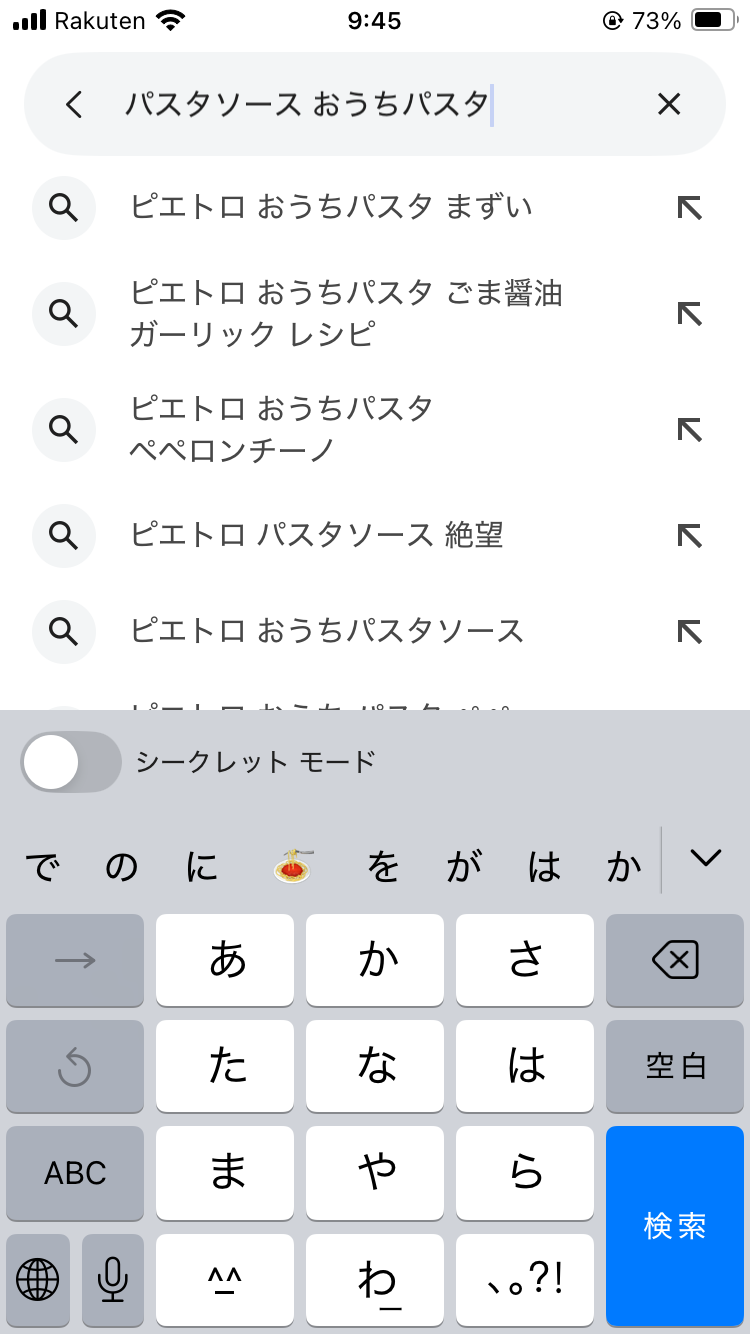The width and height of the screenshot is (750, 1334).
Task: Open the suggestion ごま醤油ガーリック レシピ
Action: [345, 313]
